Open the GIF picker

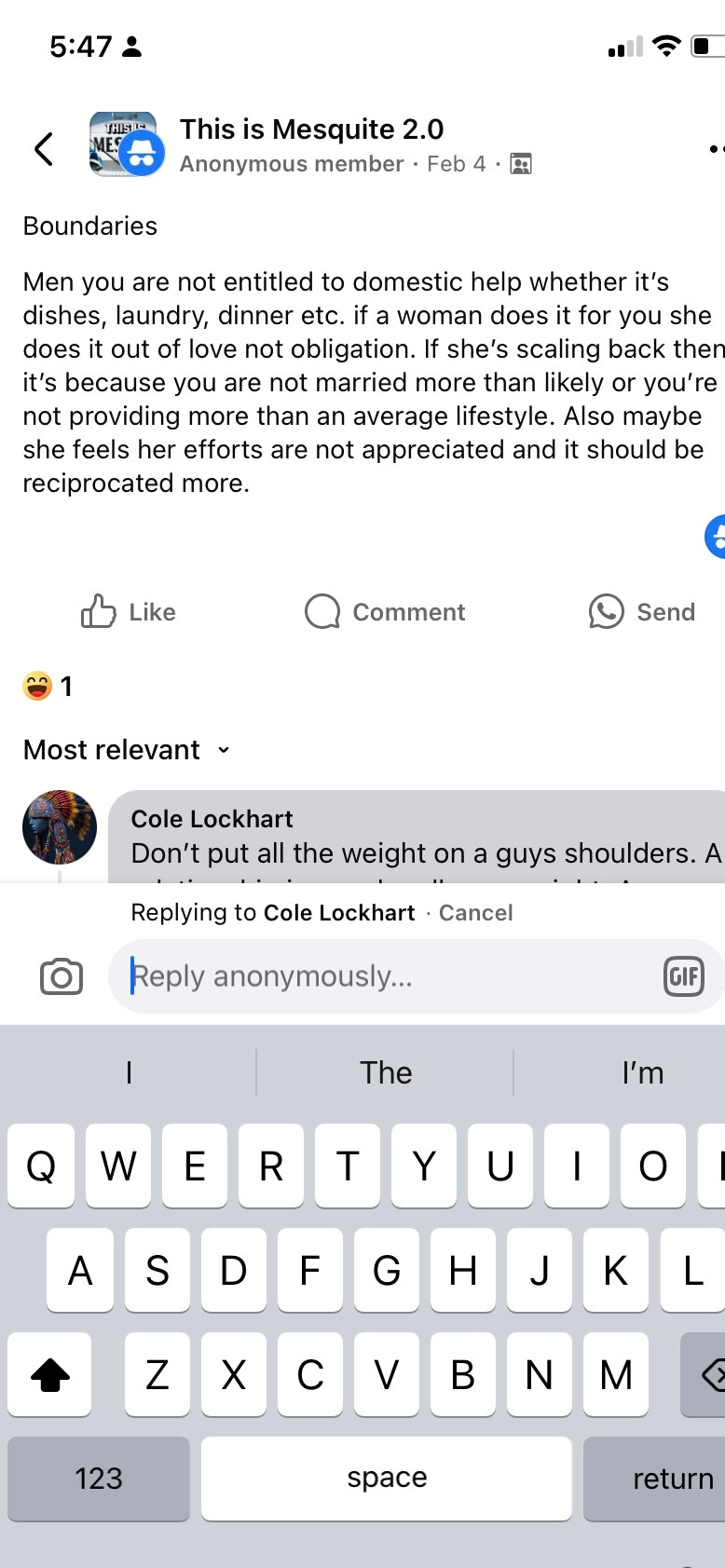pyautogui.click(x=683, y=976)
